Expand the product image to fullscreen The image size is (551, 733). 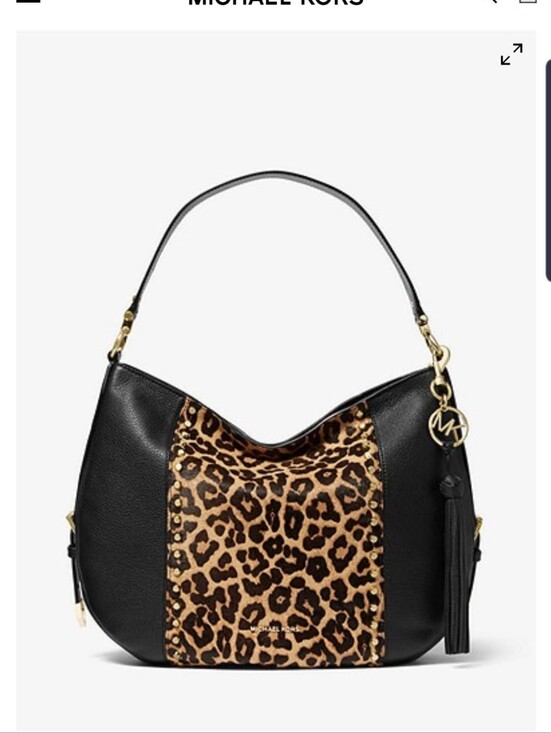point(512,54)
